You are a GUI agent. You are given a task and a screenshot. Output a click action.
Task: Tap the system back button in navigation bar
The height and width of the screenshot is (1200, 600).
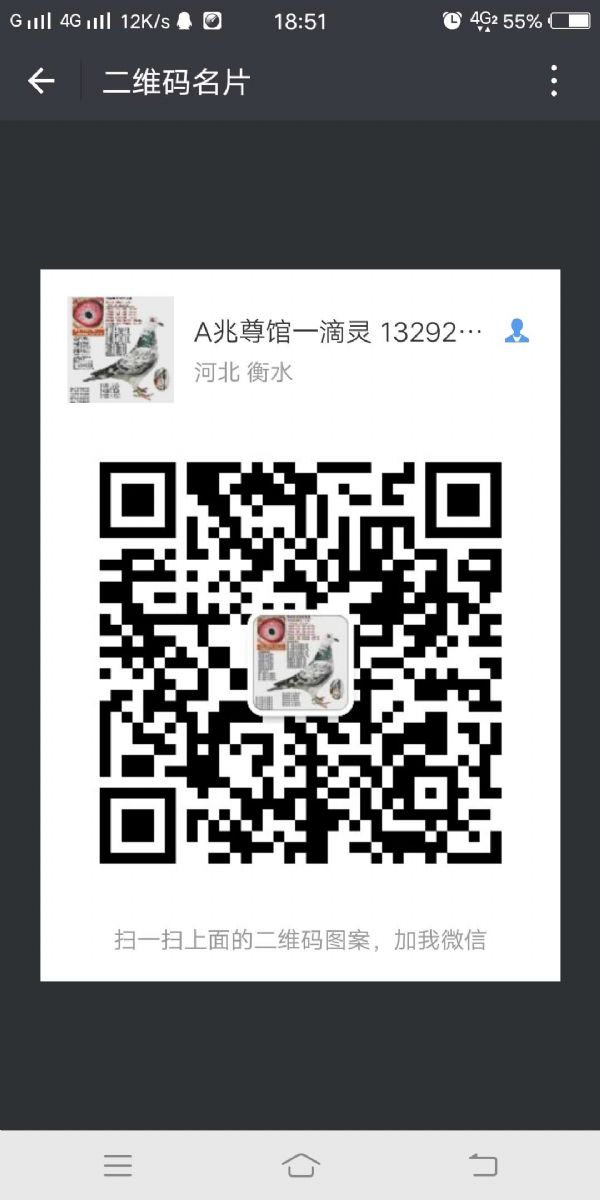coord(483,1165)
